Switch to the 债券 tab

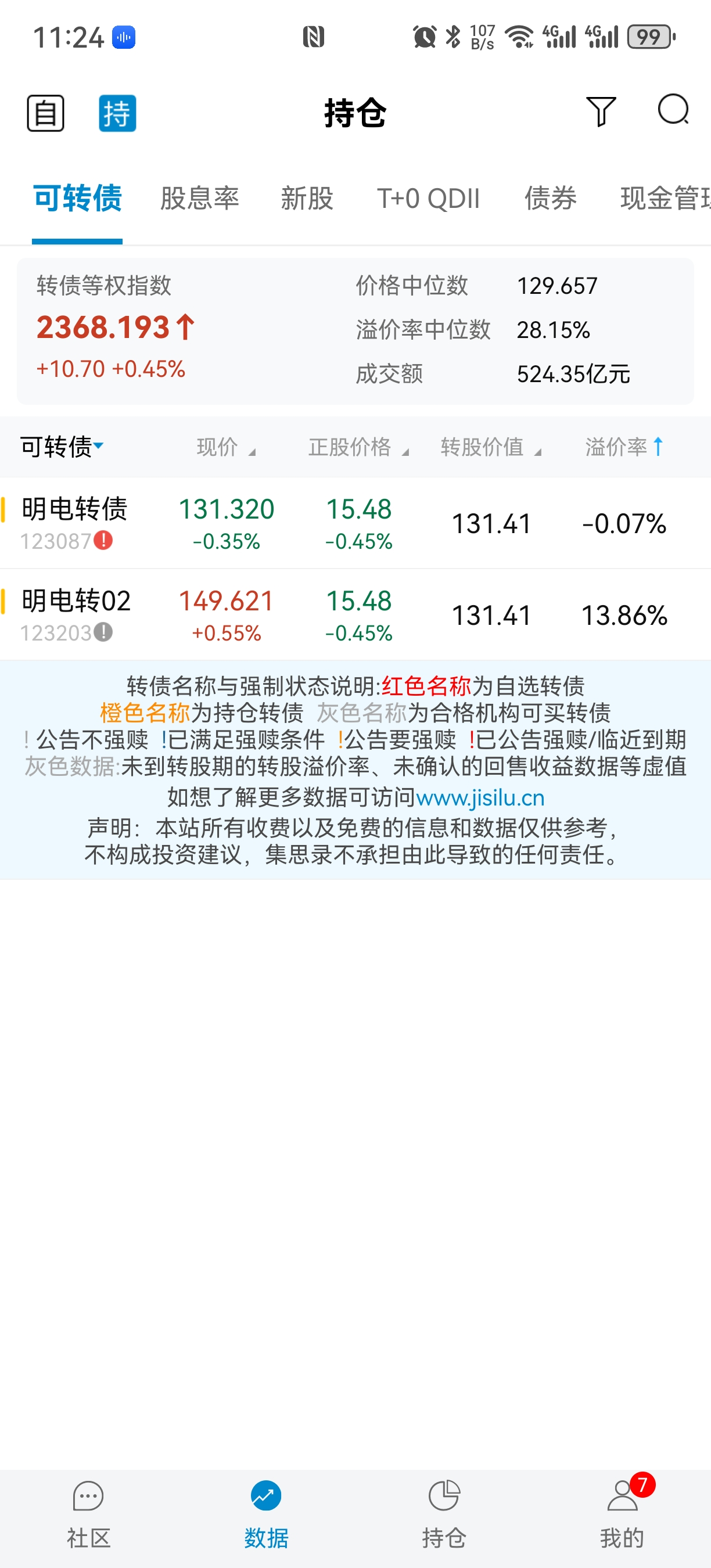point(550,199)
